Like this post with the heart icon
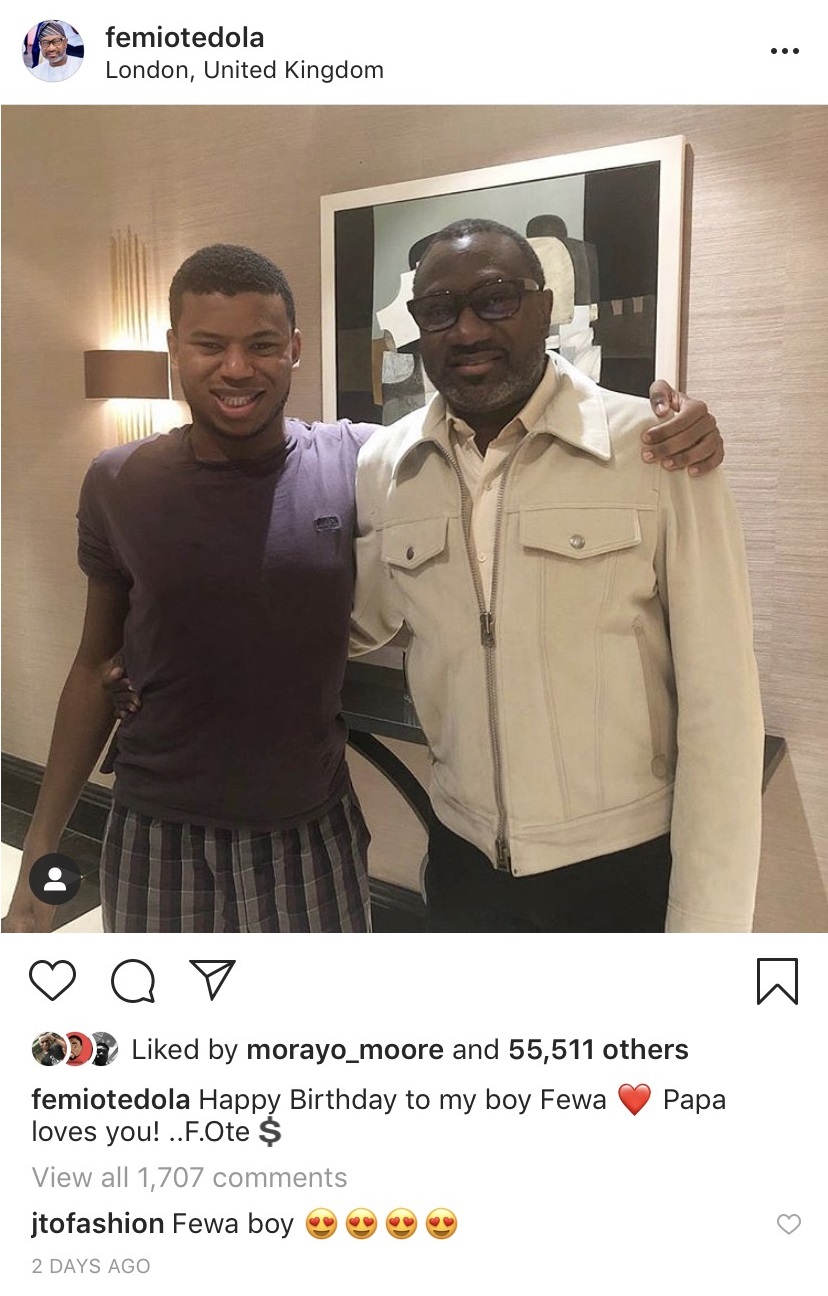828x1296 pixels. point(52,980)
